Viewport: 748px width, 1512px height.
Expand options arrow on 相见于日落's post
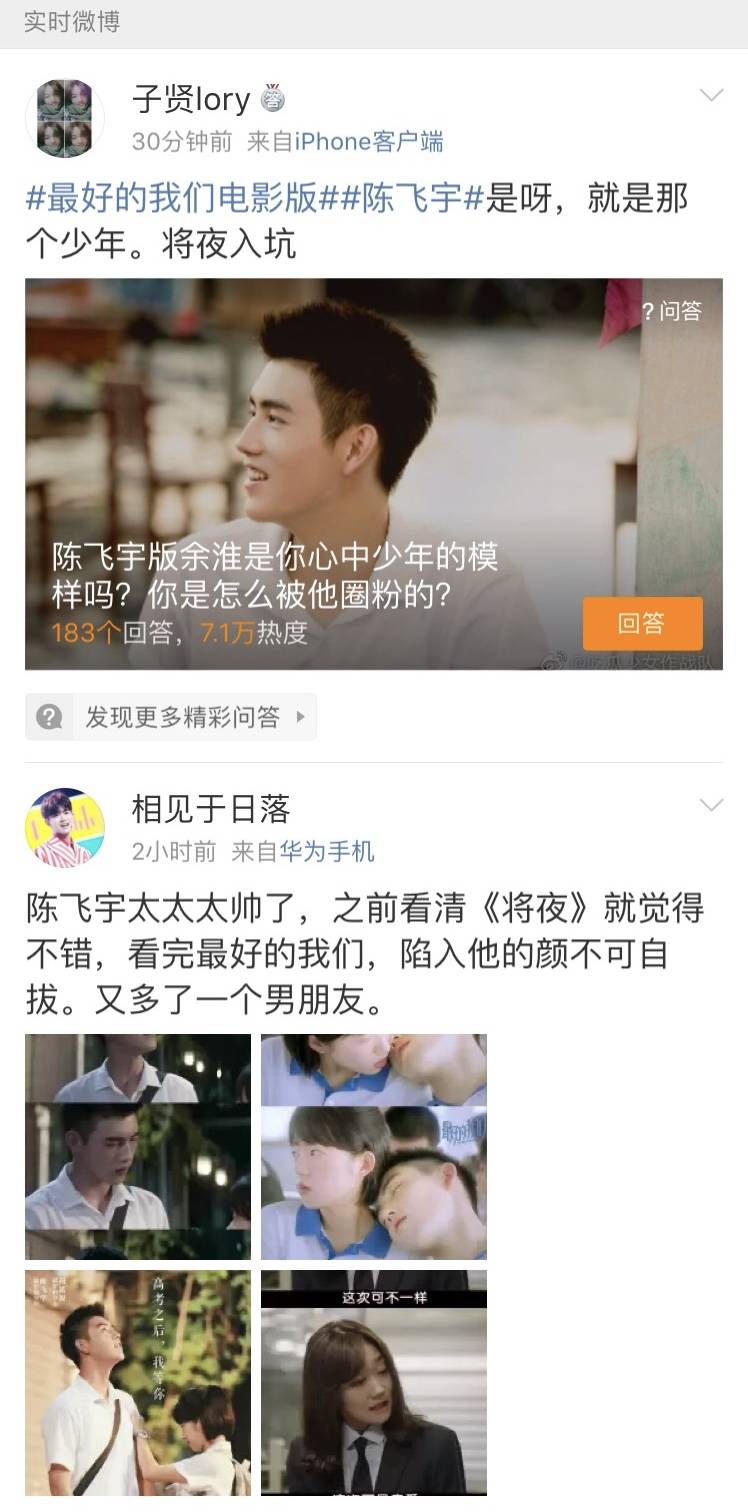711,805
